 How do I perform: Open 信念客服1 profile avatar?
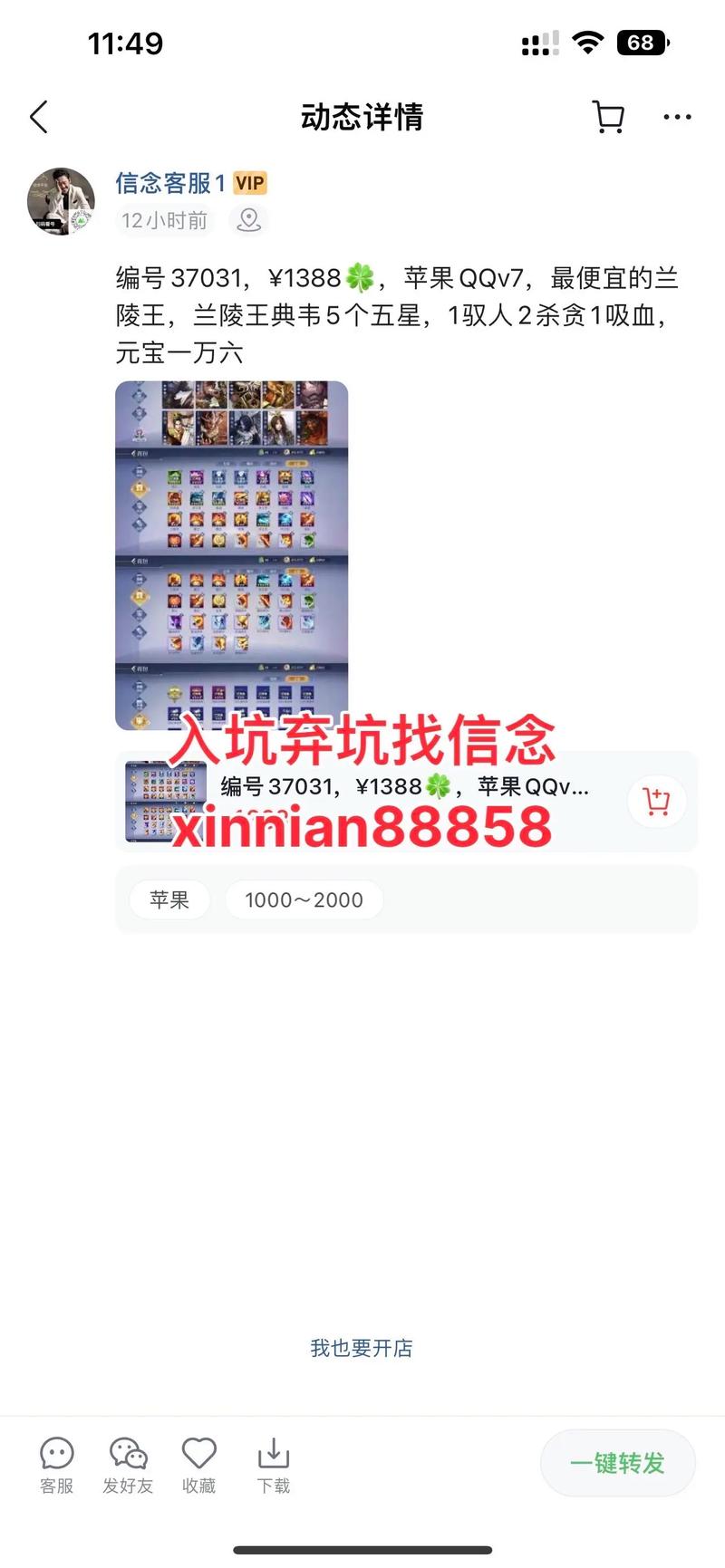tap(62, 201)
